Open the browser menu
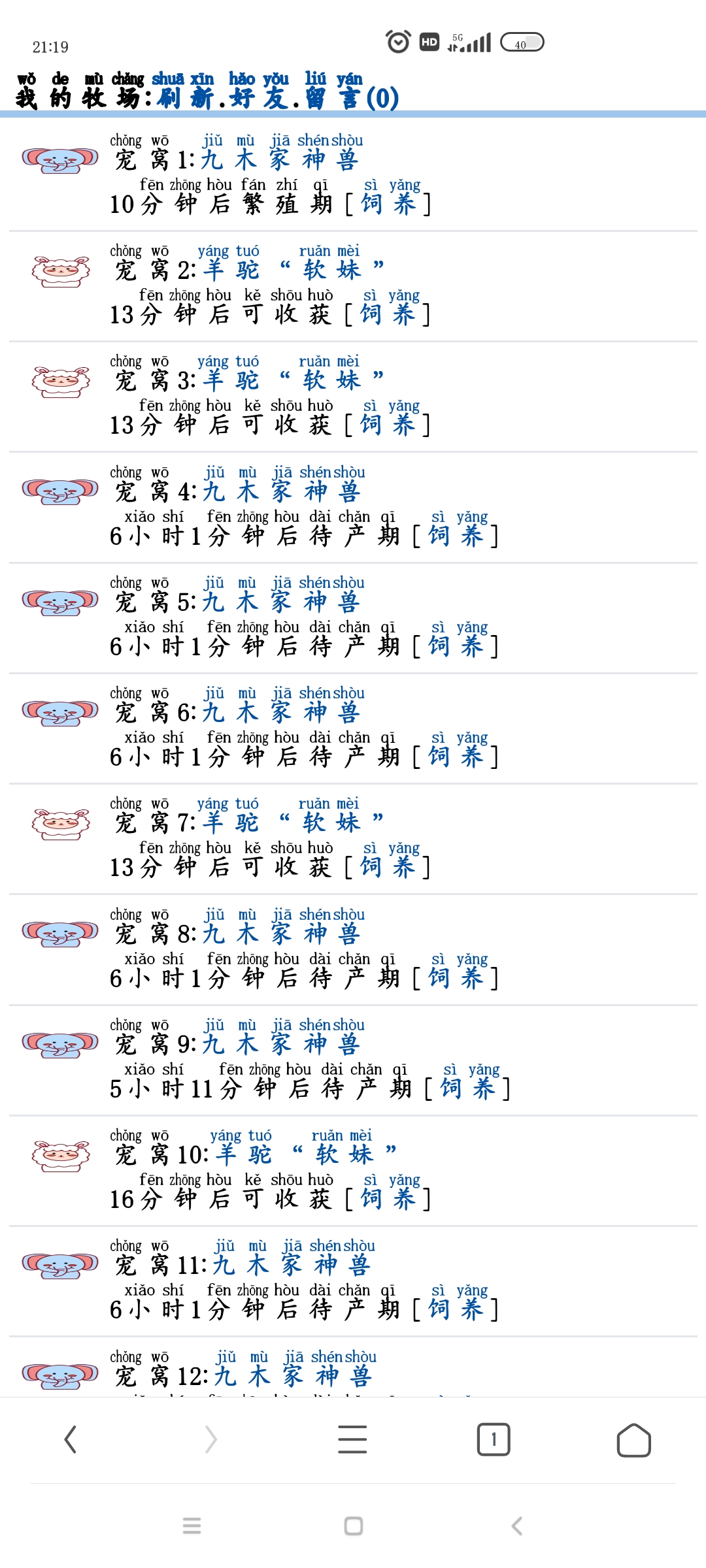Image resolution: width=706 pixels, height=1568 pixels. point(352,1440)
